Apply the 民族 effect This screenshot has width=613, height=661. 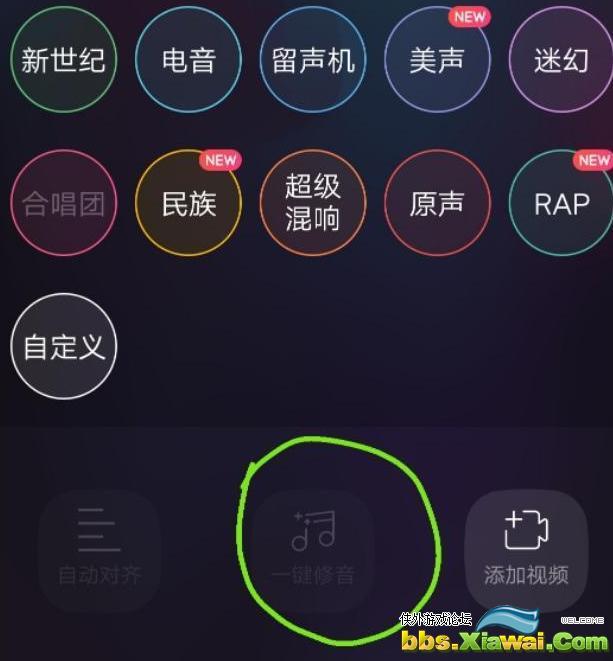tap(188, 204)
